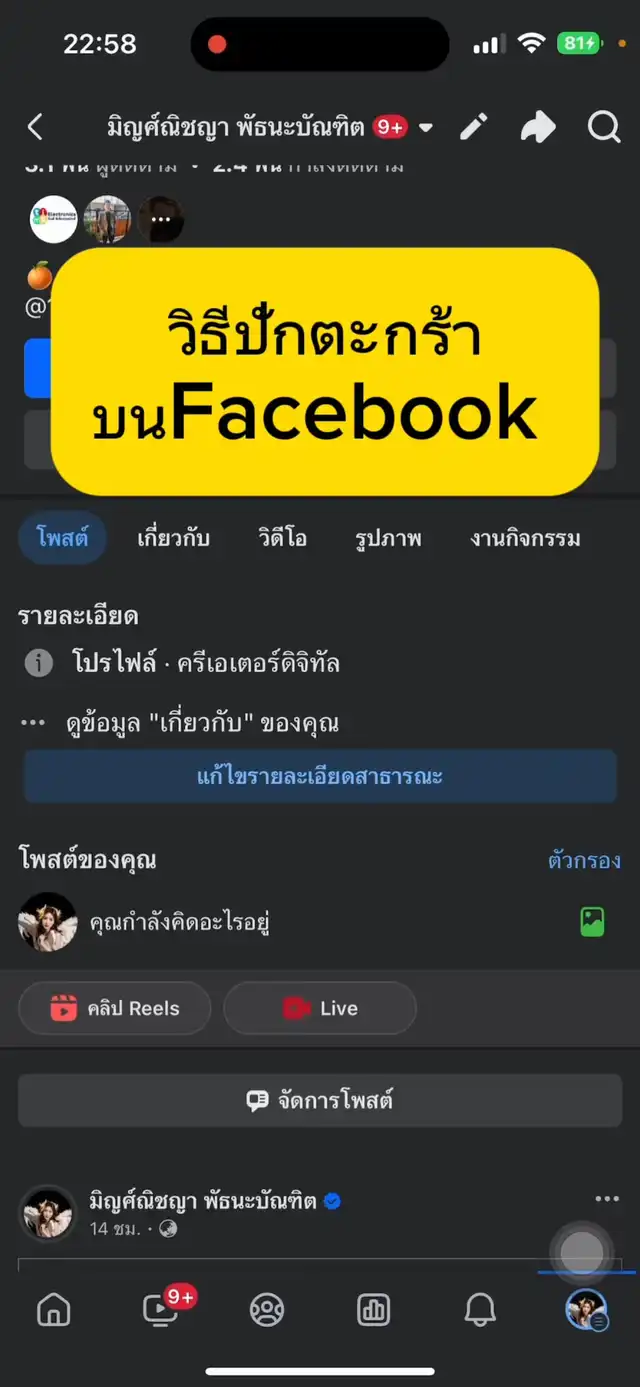Go back using the top arrow
This screenshot has width=640, height=1387.
35,127
